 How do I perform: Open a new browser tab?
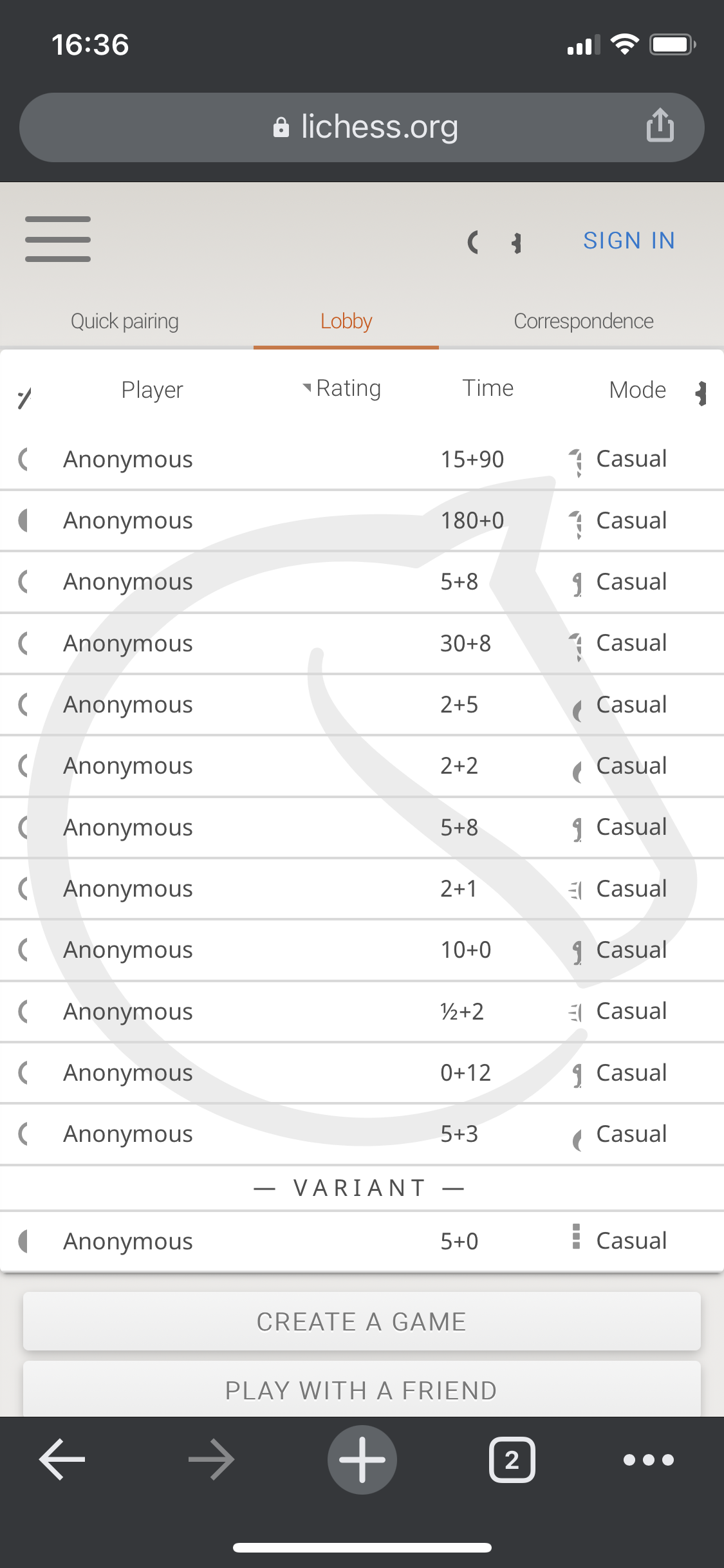click(x=362, y=1460)
